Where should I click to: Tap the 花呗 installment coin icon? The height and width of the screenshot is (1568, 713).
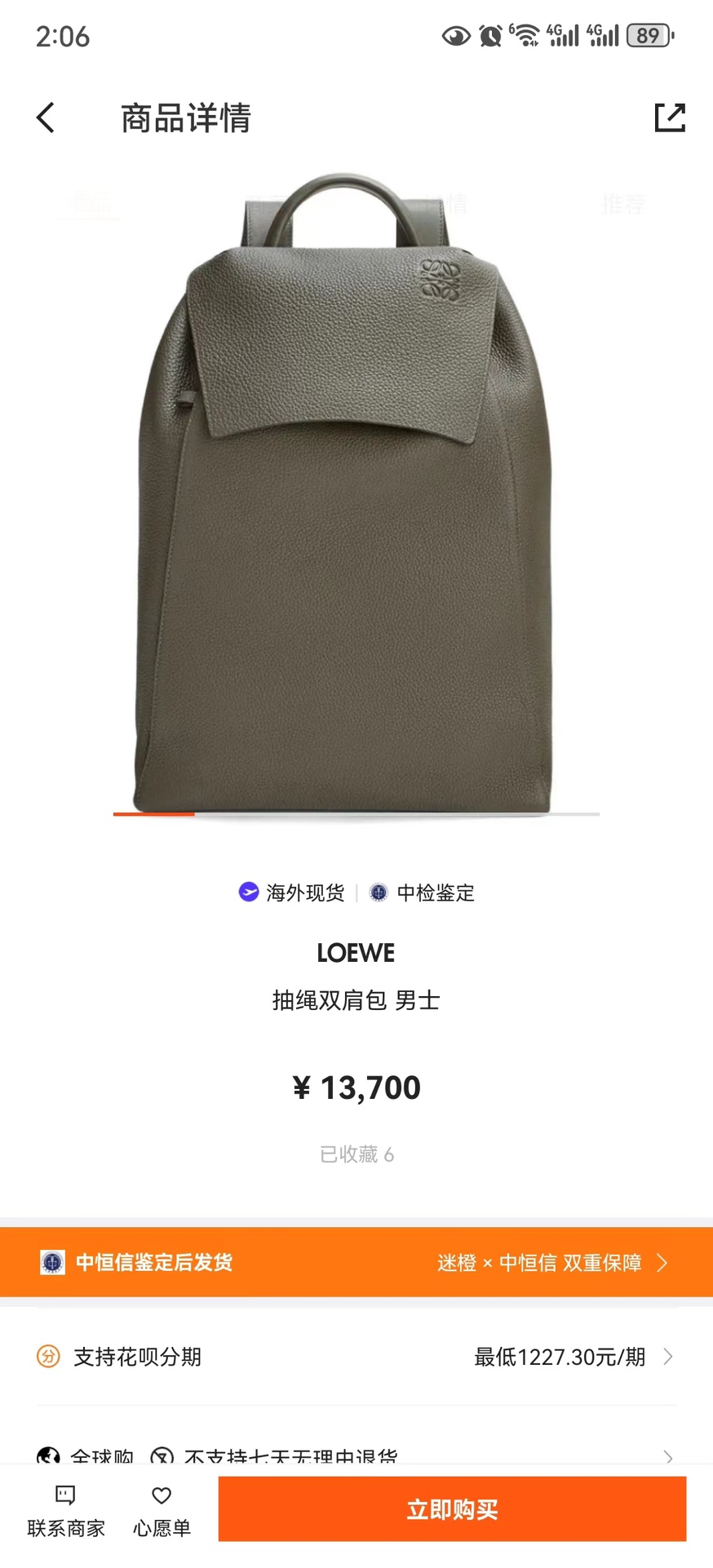coord(47,1357)
